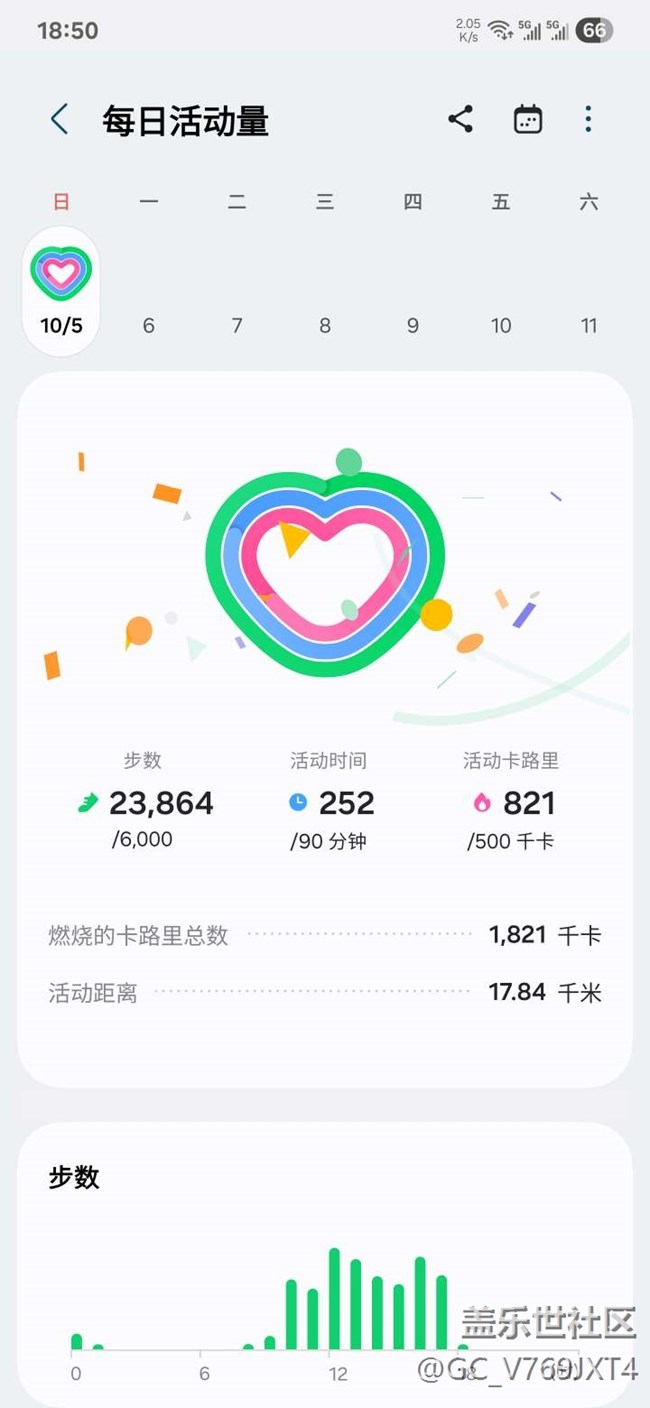
Task: Go back from 每日活动量 page
Action: coord(60,120)
